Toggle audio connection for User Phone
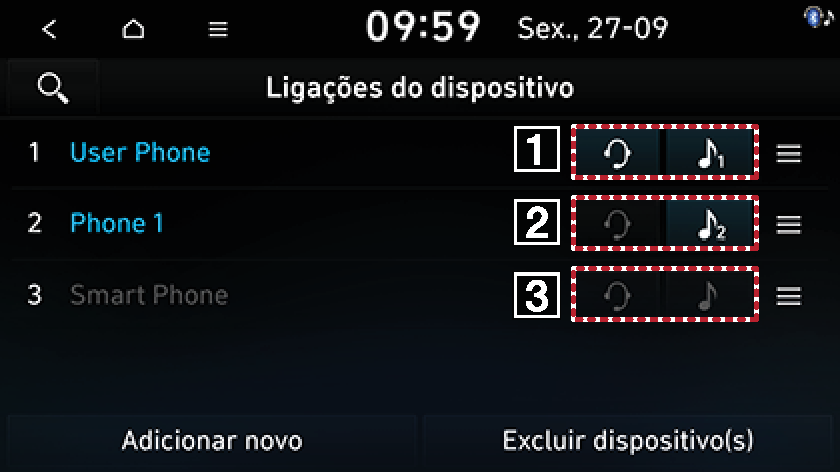Screen dimensions: 840x472 pyautogui.click(x=710, y=153)
